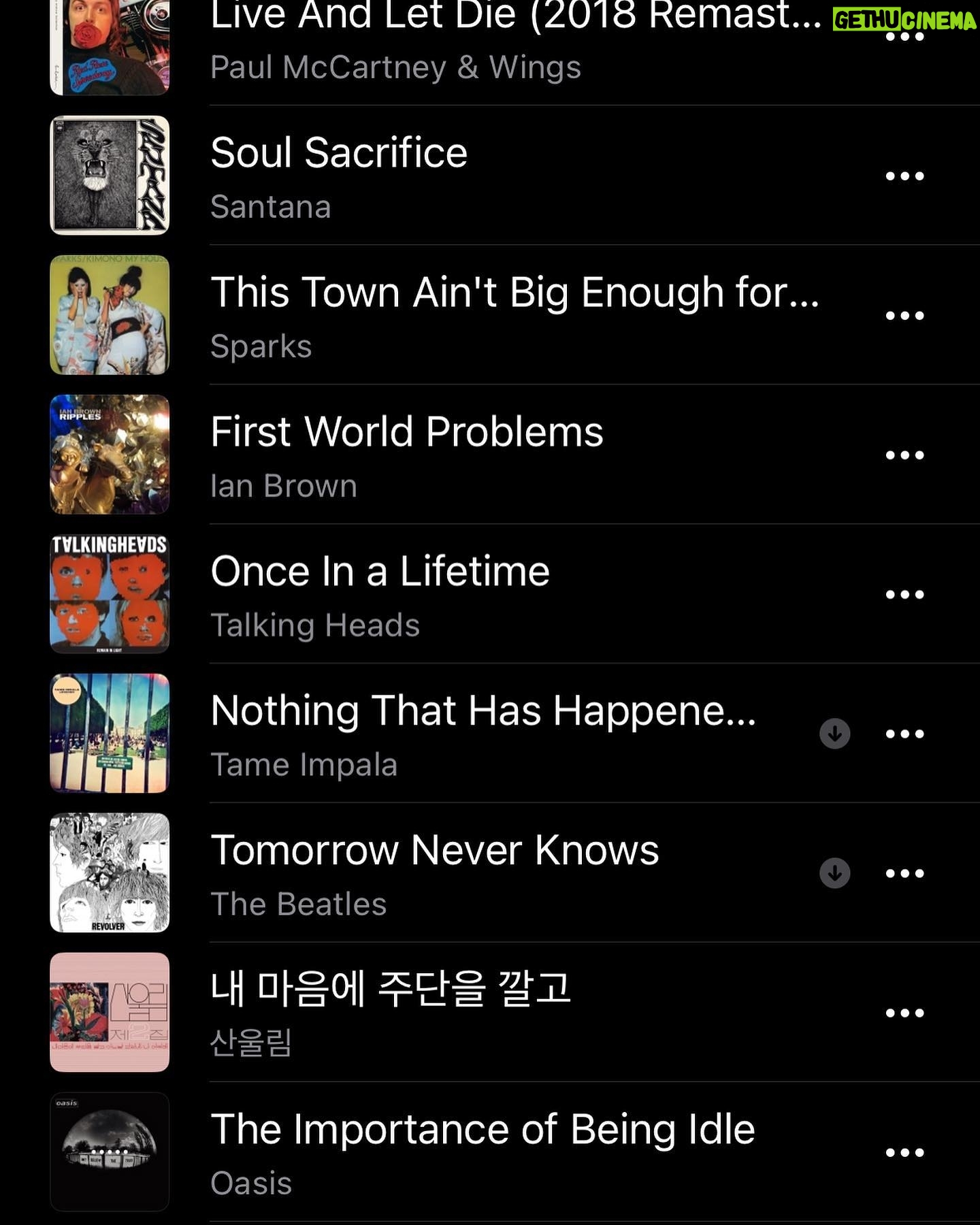Download Tomorrow Never Knows
This screenshot has width=980, height=1225.
point(835,873)
